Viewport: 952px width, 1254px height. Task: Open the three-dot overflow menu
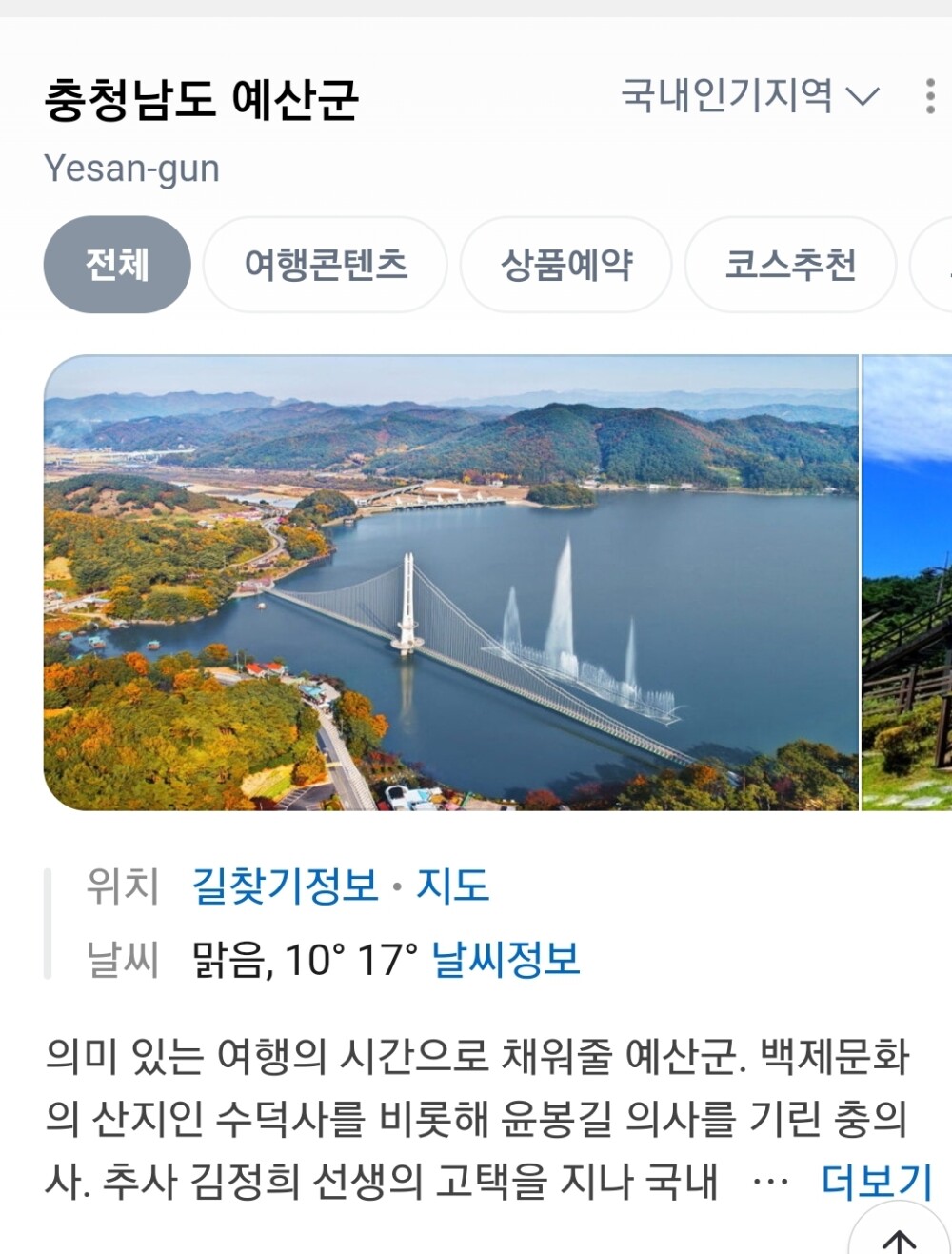929,96
